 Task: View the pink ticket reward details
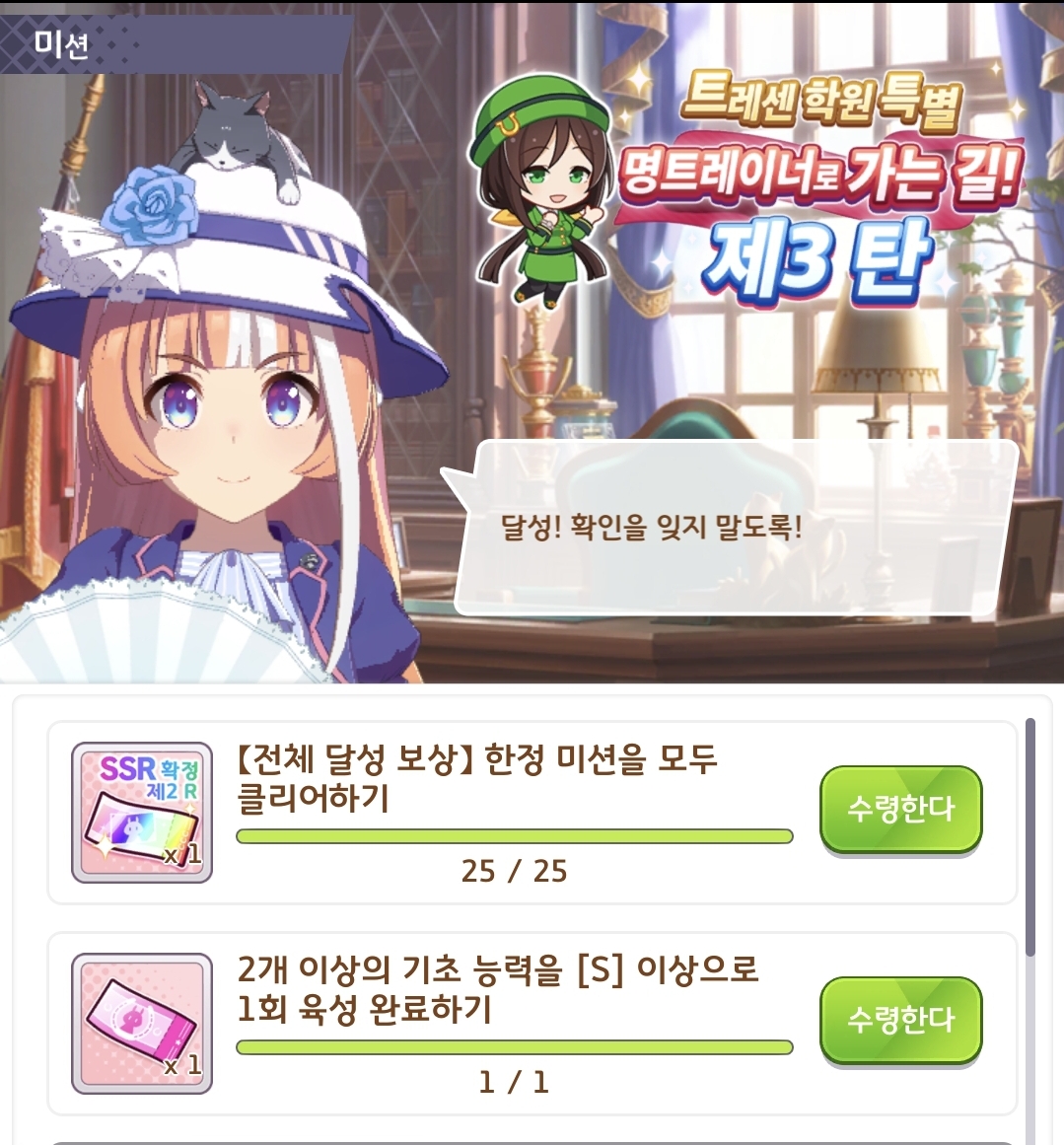(x=142, y=1022)
